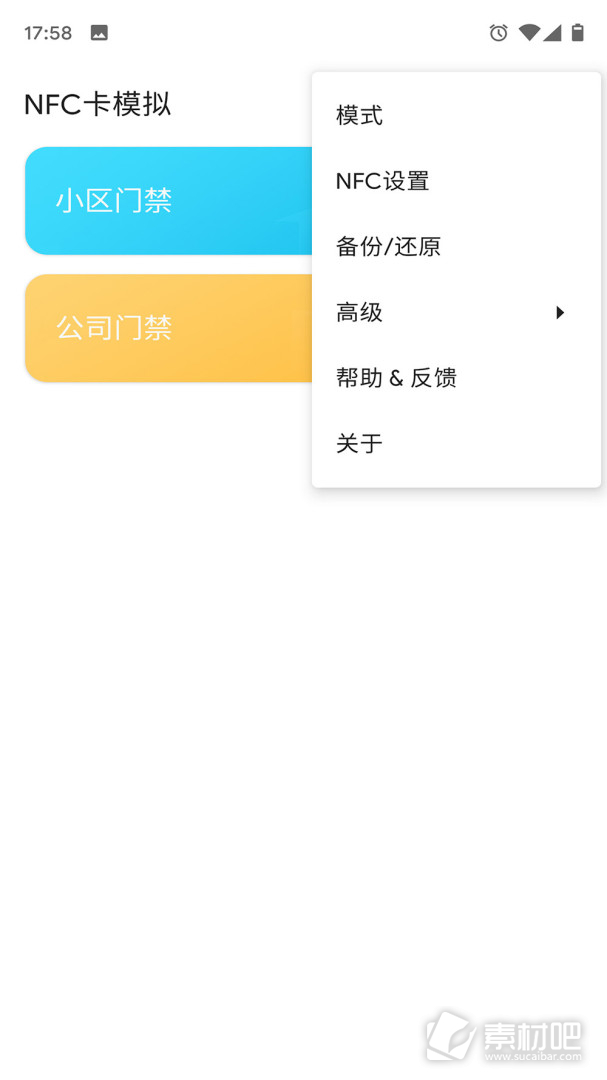Open the 公司门禁 card
This screenshot has height=1080, width=607.
click(x=169, y=328)
